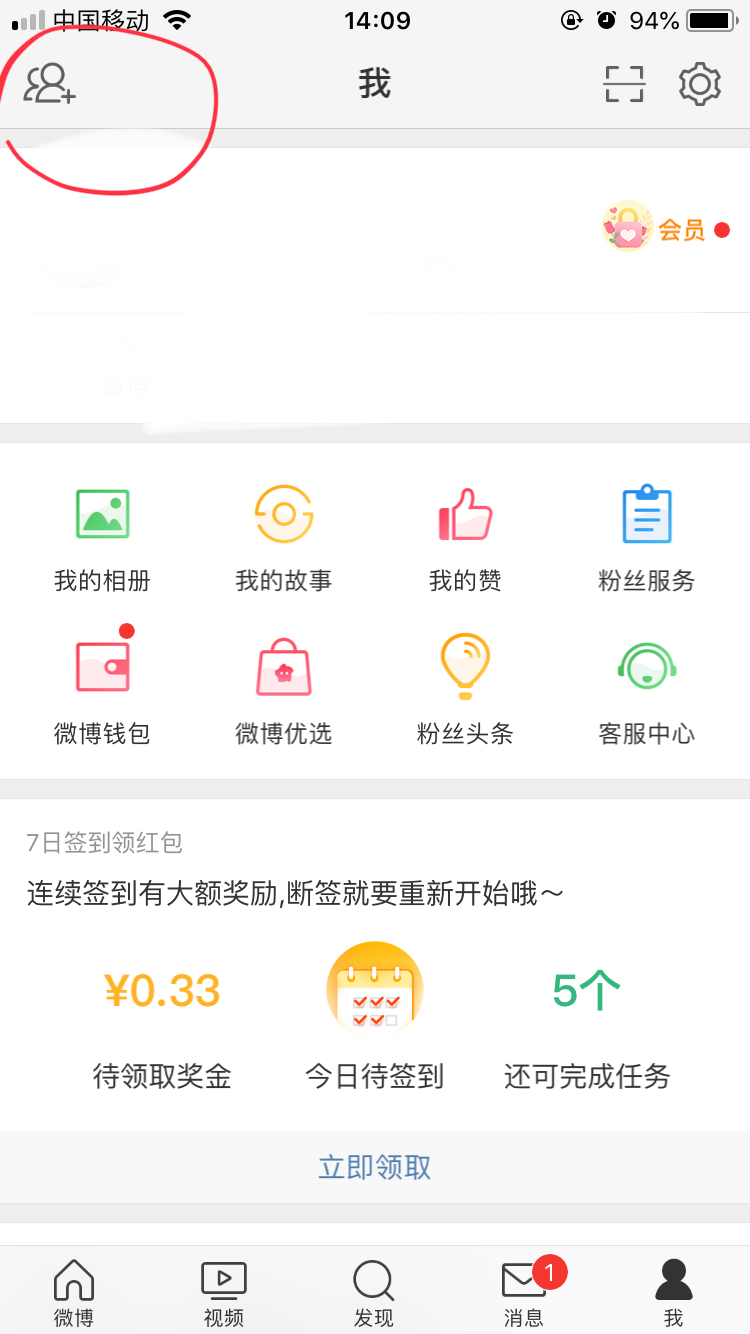Switch to the 视频 tab

click(x=224, y=1292)
